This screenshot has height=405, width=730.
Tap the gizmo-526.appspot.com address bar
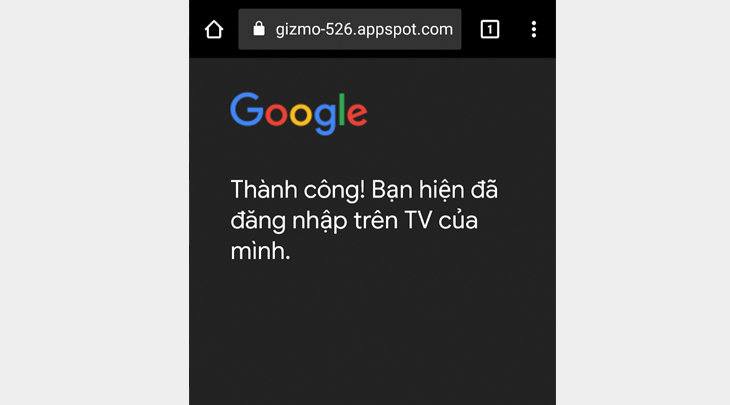(x=350, y=29)
